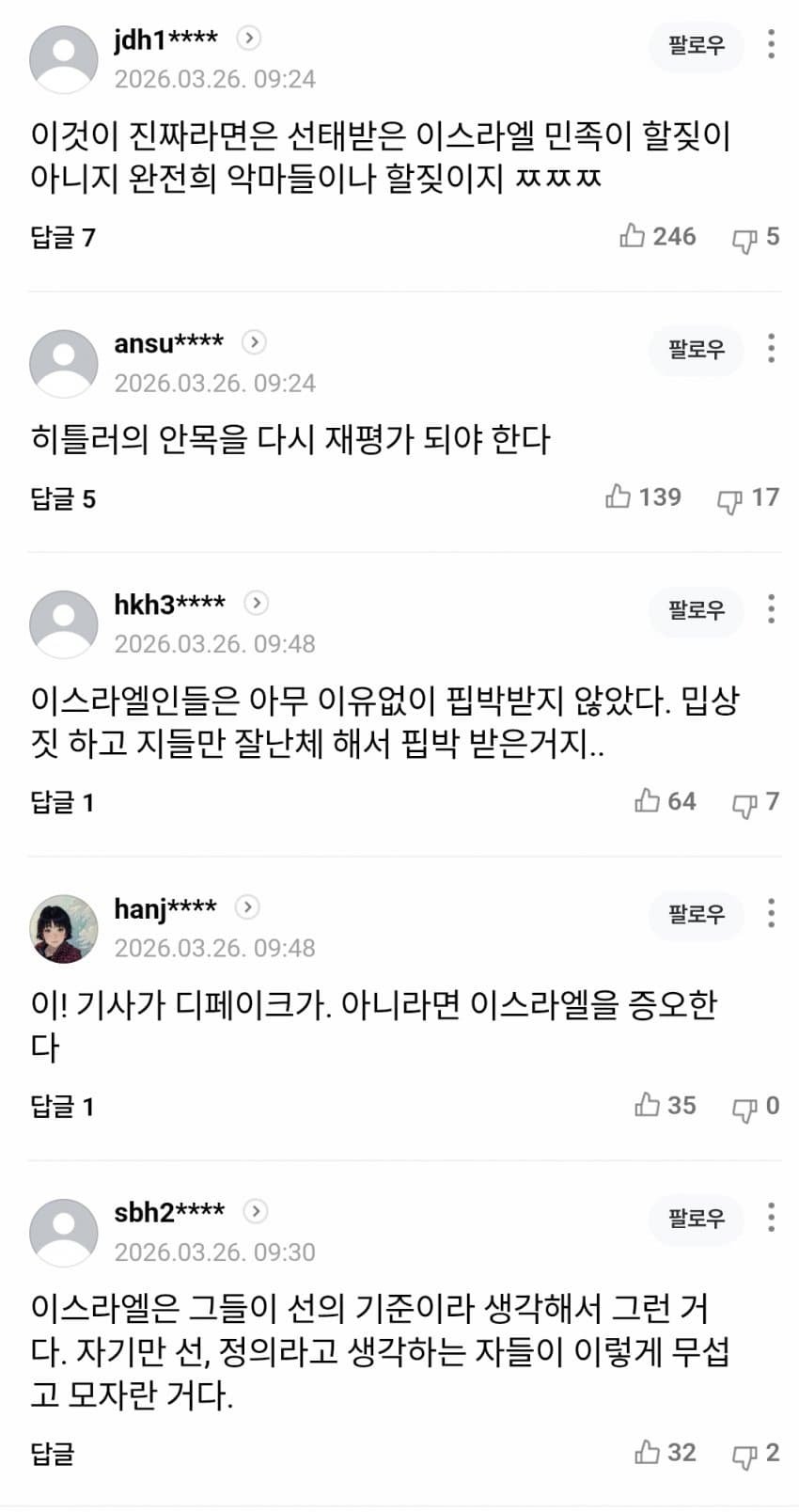The width and height of the screenshot is (799, 1512).
Task: View 7 replies under jdh1**** comment
Action: [63, 237]
